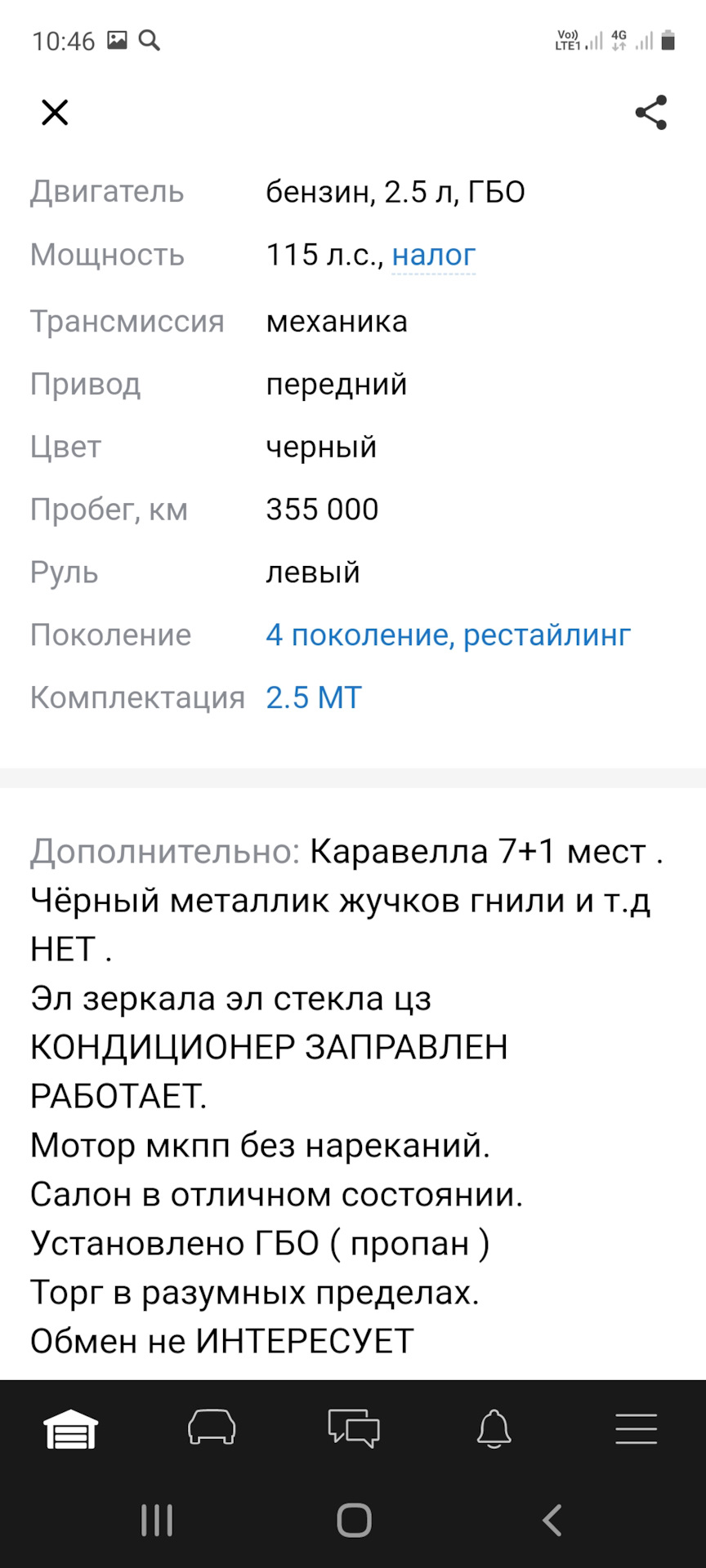Open the hamburger menu tab

point(636,1429)
